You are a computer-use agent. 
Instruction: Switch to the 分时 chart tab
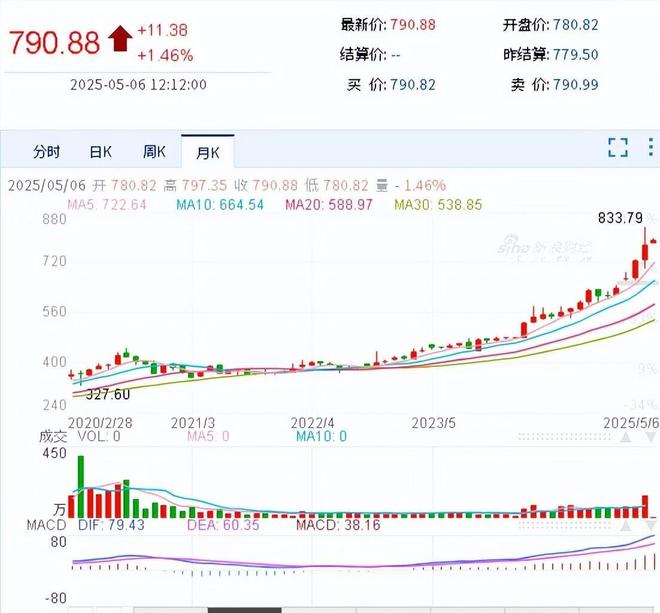pyautogui.click(x=47, y=152)
